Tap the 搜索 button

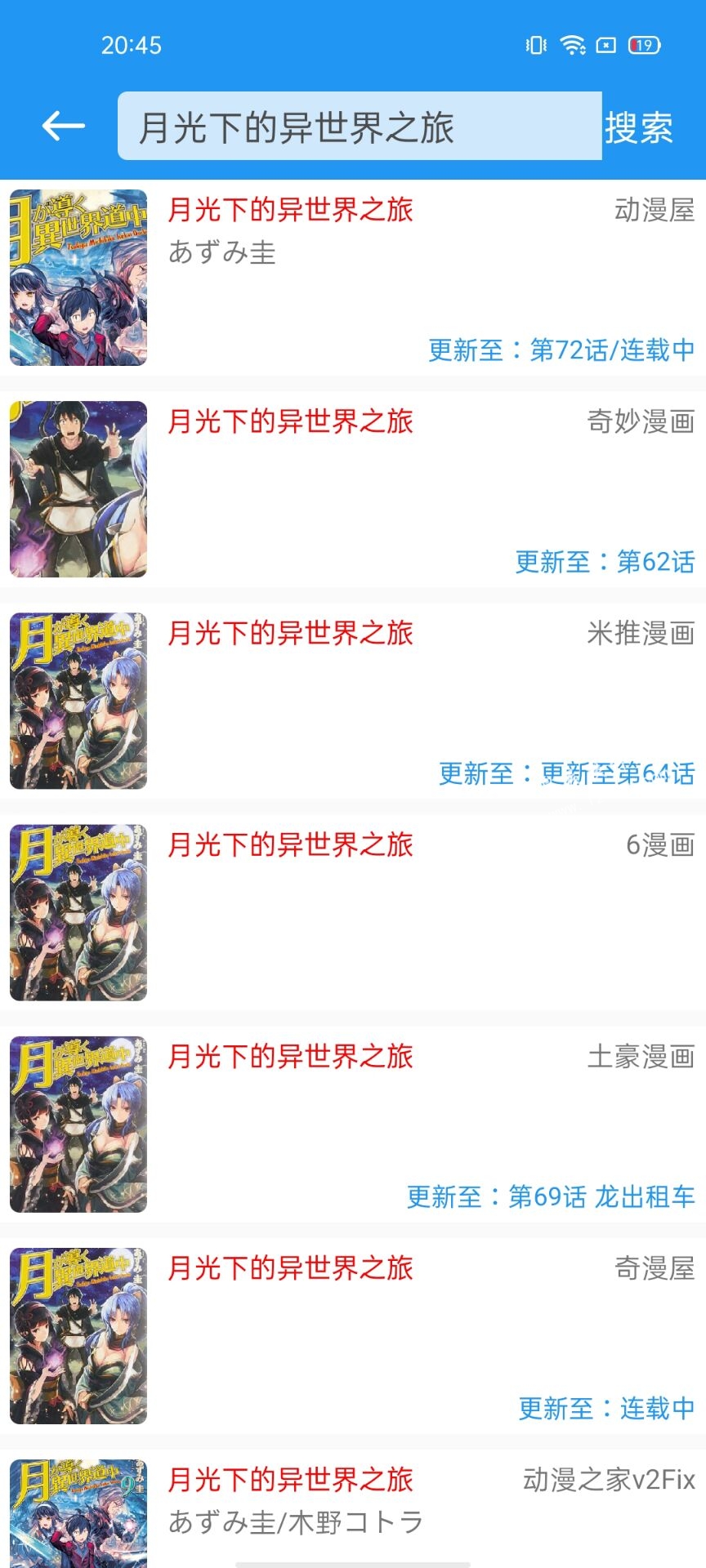(x=639, y=127)
